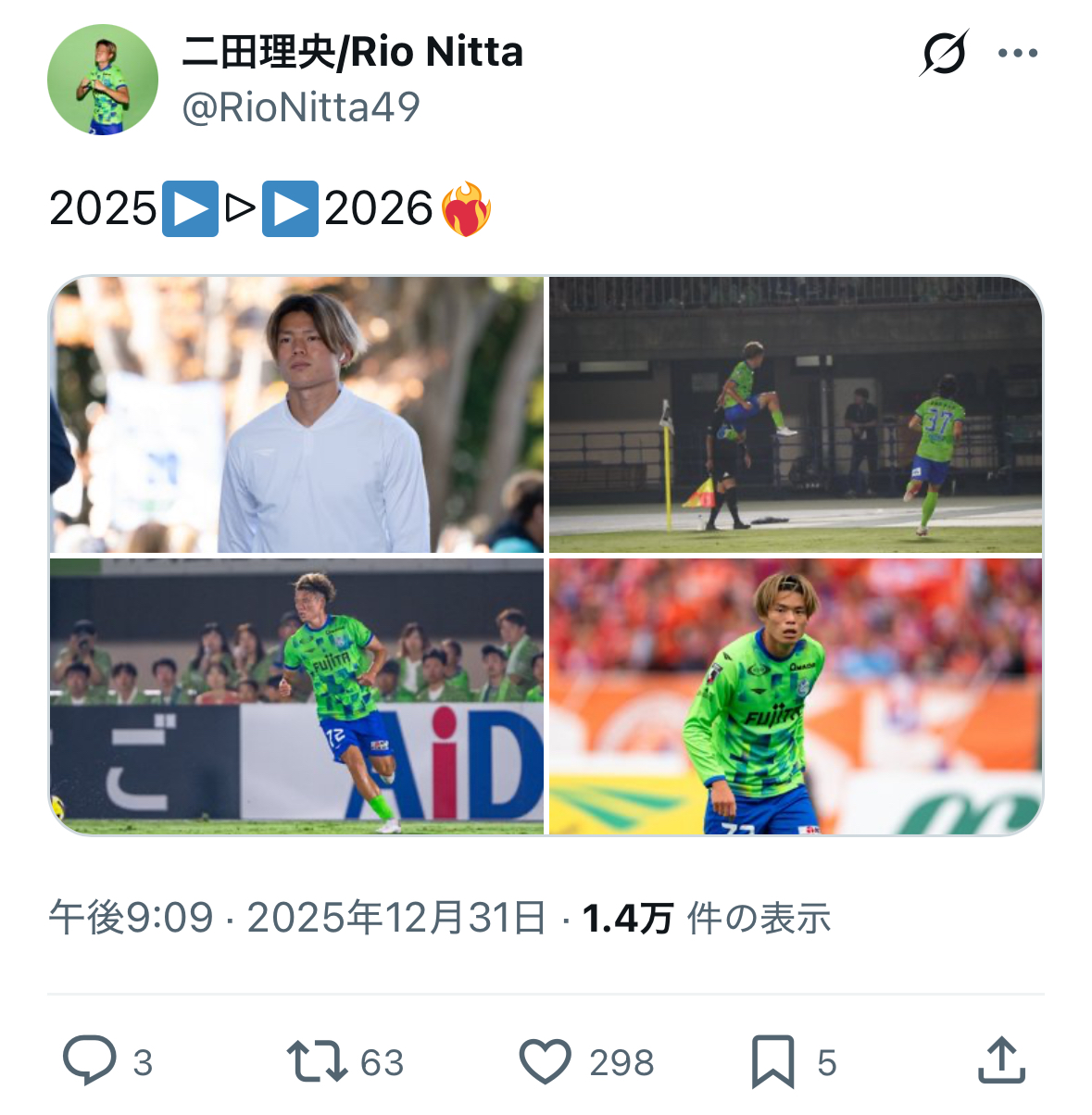Bookmark this post
This screenshot has width=1092, height=1115.
point(772,1061)
